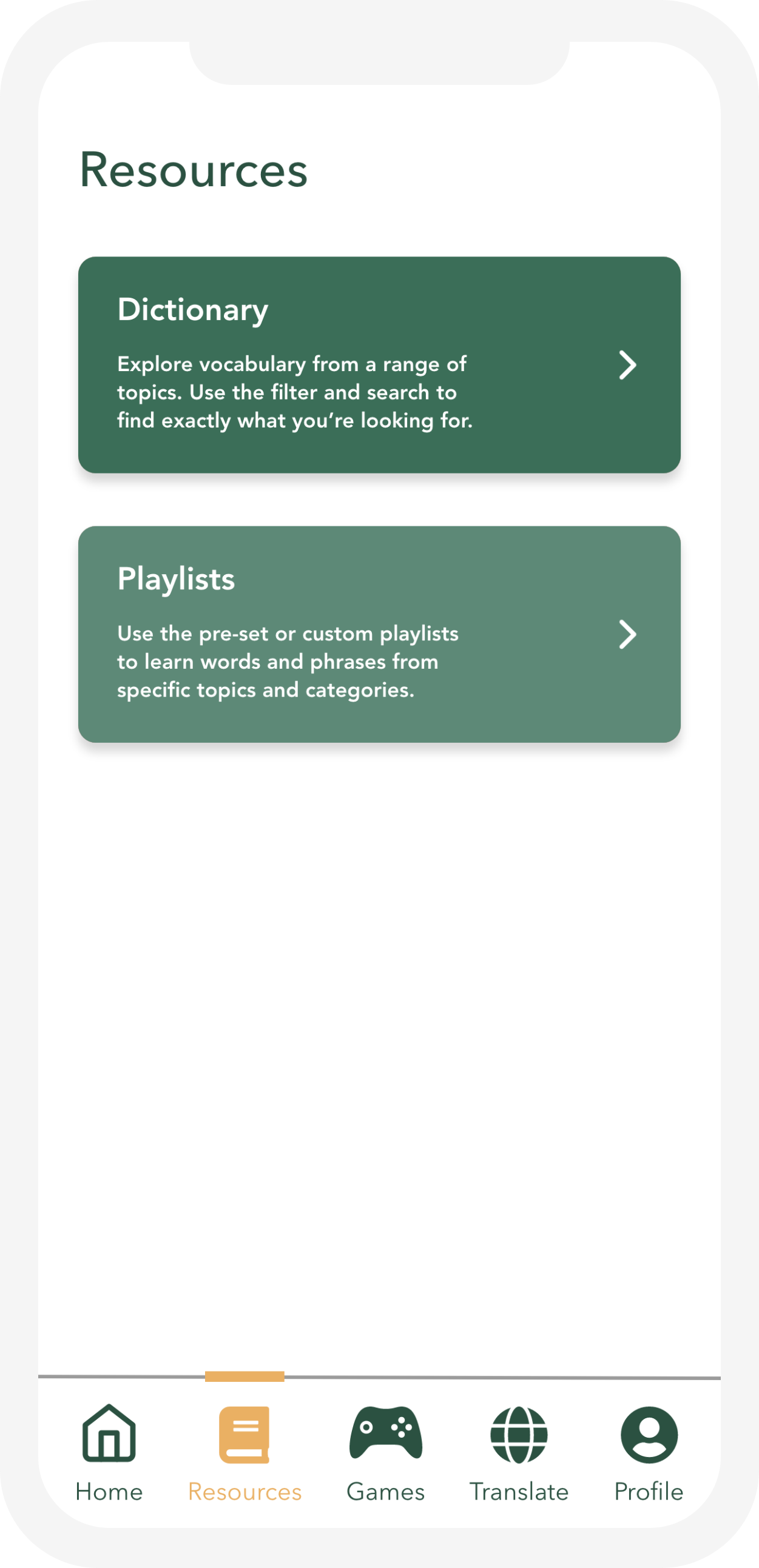
Task: Open the Dictionary card
Action: pyautogui.click(x=379, y=364)
